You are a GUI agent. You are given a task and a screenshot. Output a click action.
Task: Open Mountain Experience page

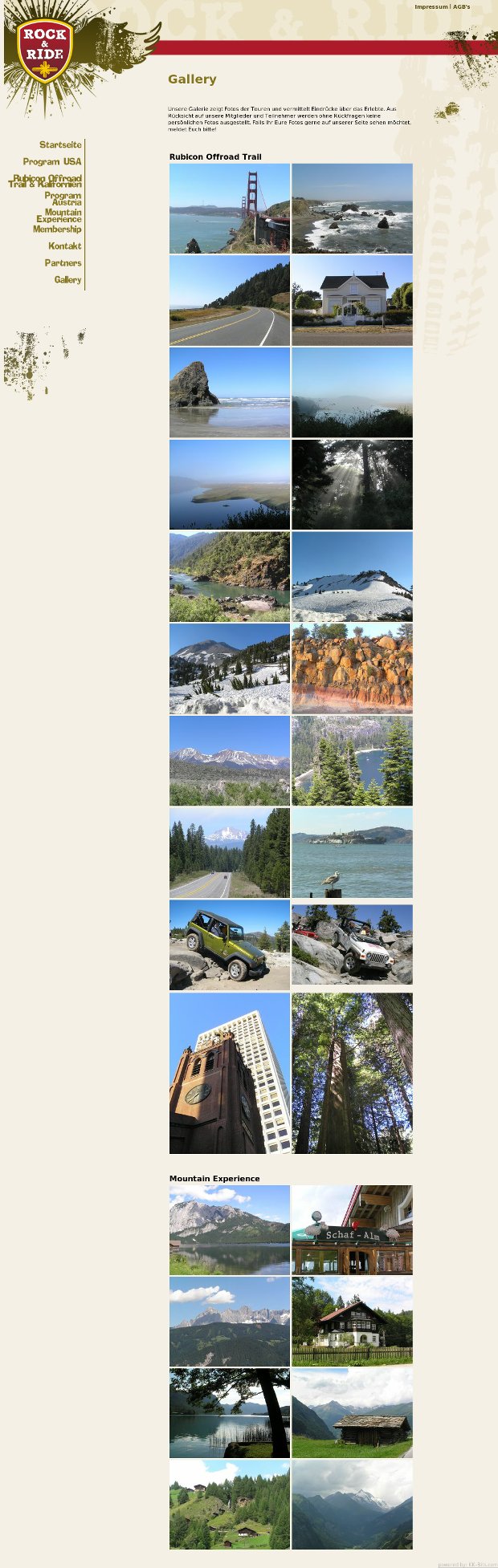tap(59, 215)
